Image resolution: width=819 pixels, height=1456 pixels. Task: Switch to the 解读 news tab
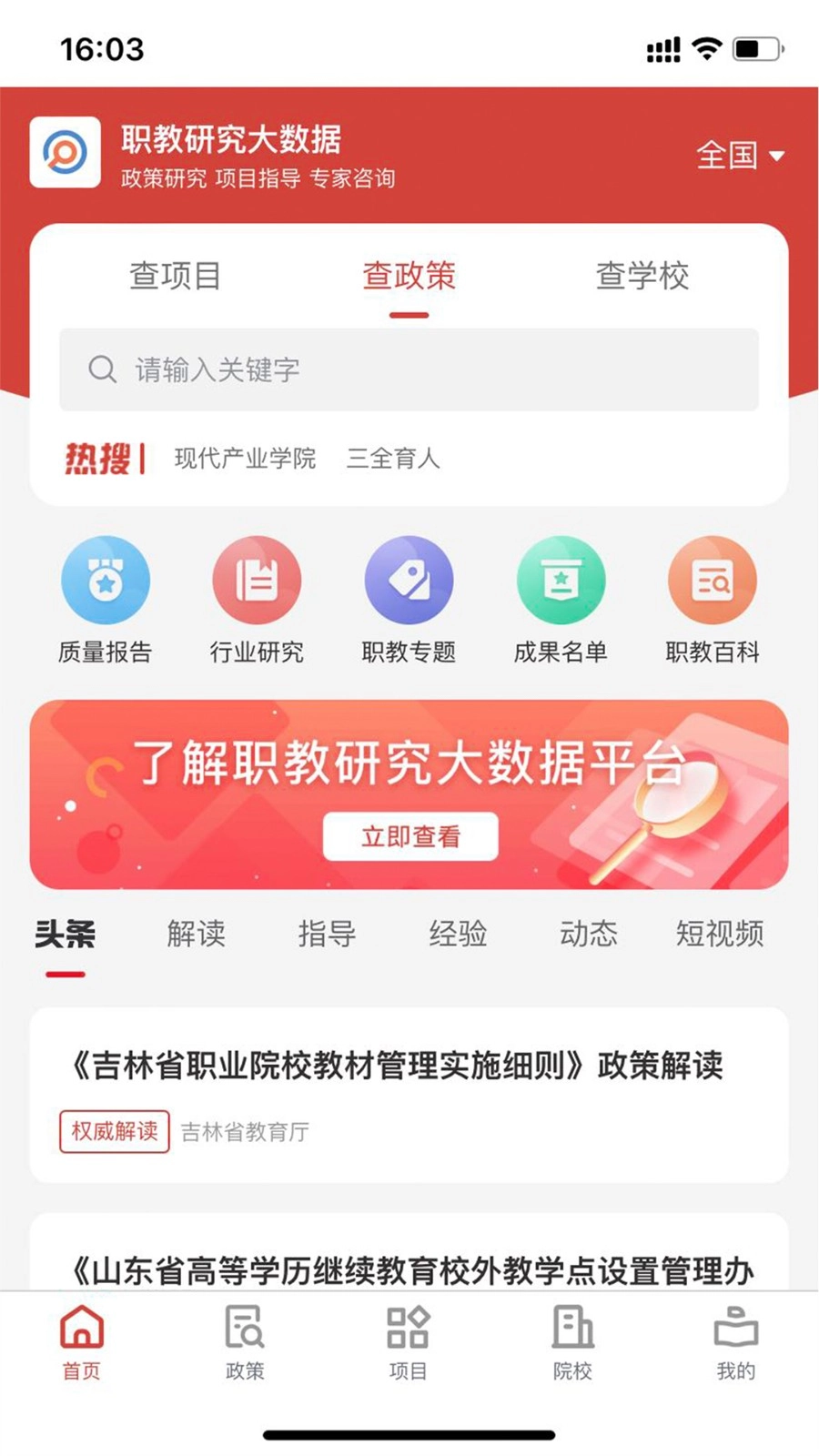pos(196,934)
